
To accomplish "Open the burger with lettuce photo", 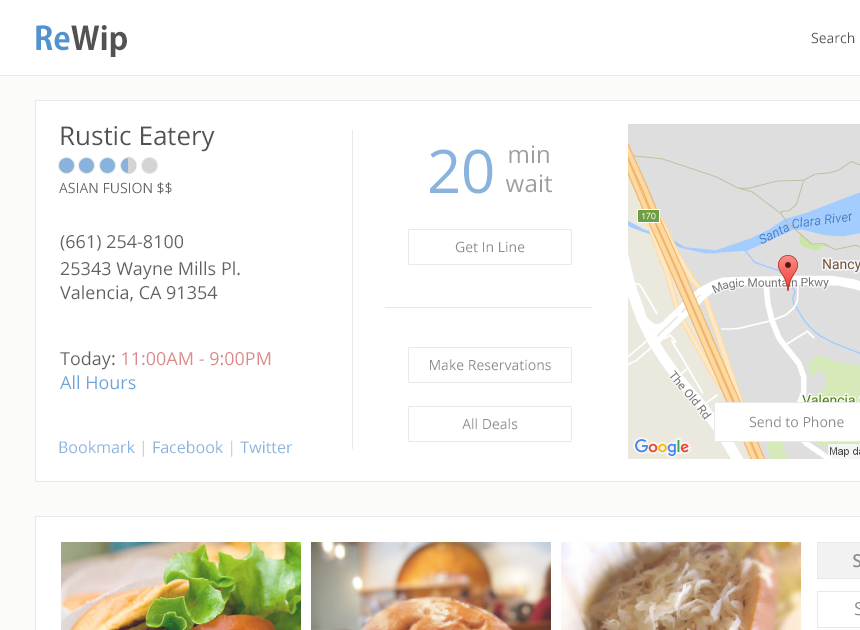I will [181, 586].
